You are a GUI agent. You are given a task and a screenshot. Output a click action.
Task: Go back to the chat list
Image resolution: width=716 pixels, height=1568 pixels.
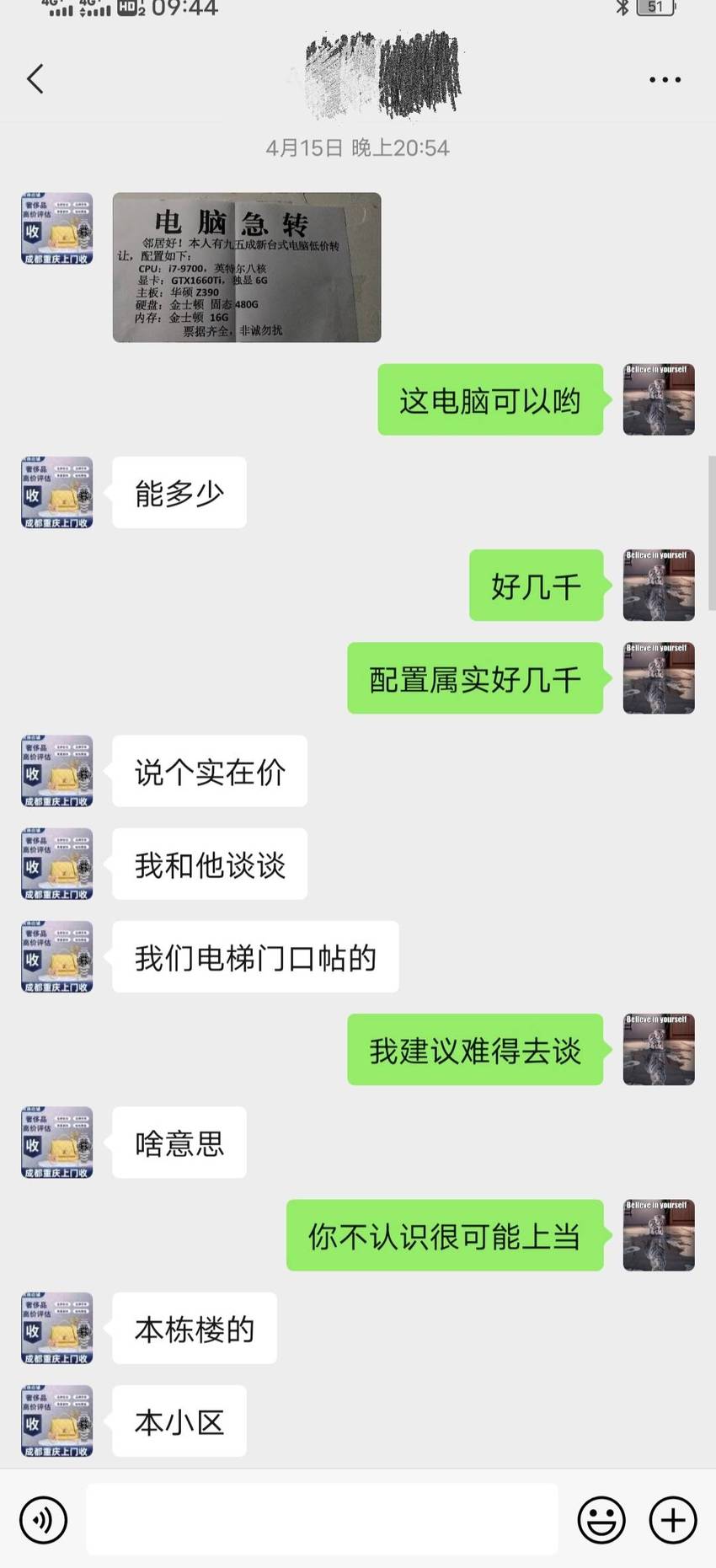tap(35, 79)
